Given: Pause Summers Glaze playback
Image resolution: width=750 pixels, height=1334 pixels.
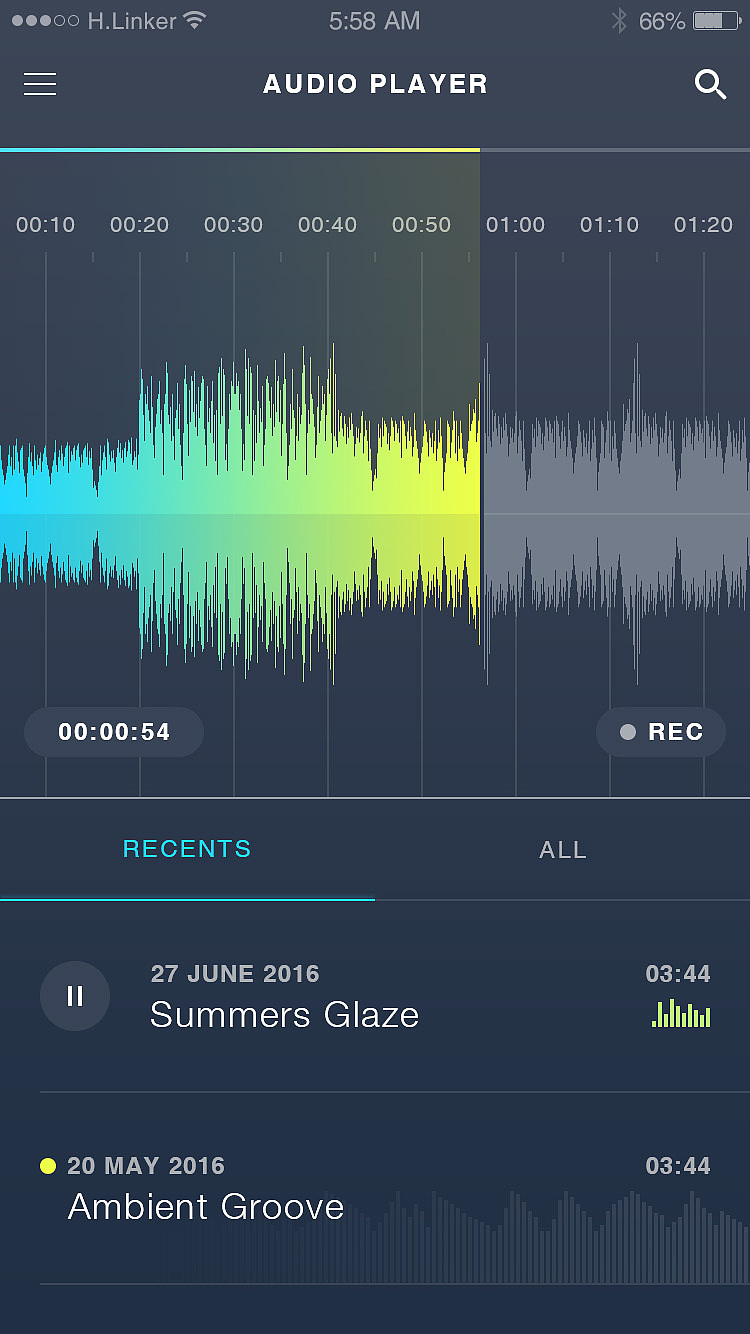Looking at the screenshot, I should coord(75,996).
